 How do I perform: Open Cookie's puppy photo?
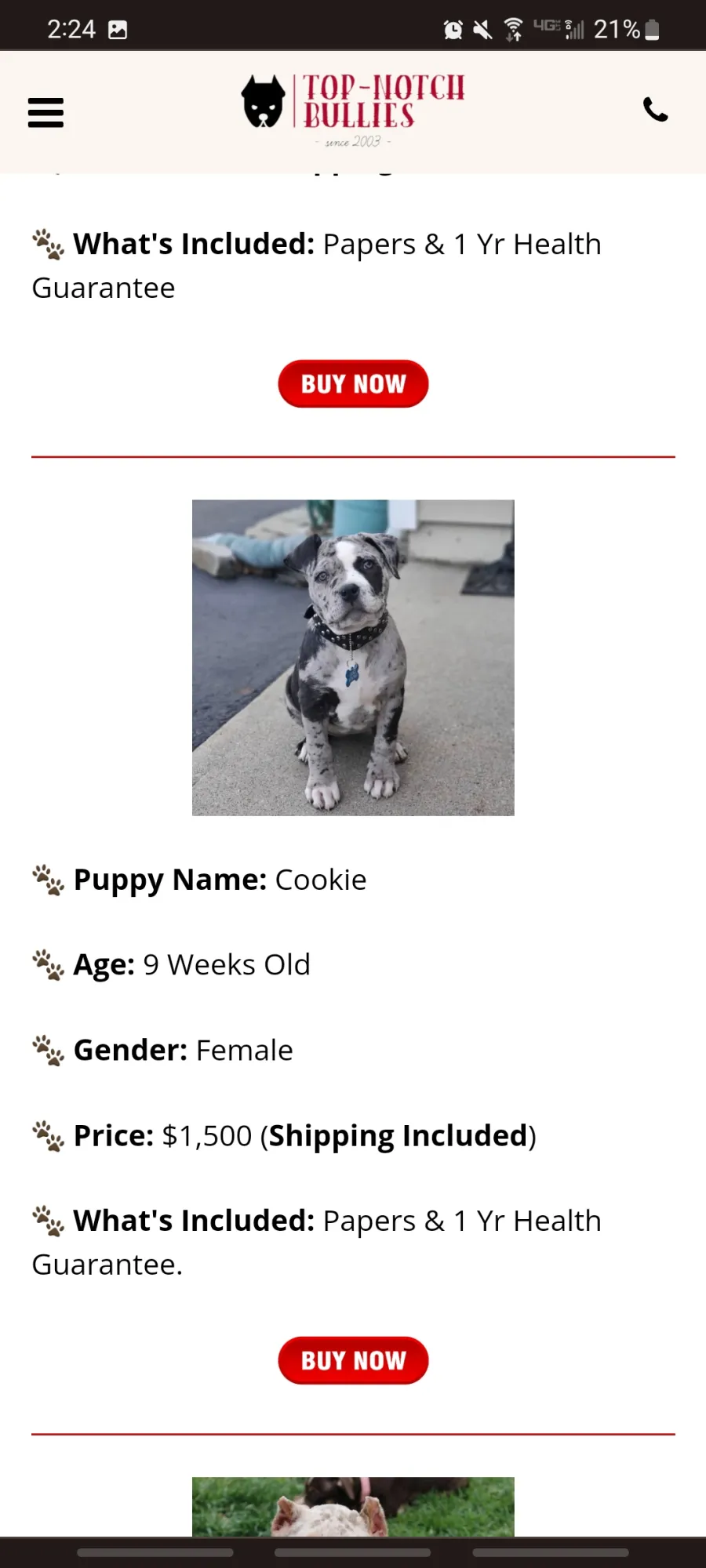(353, 658)
